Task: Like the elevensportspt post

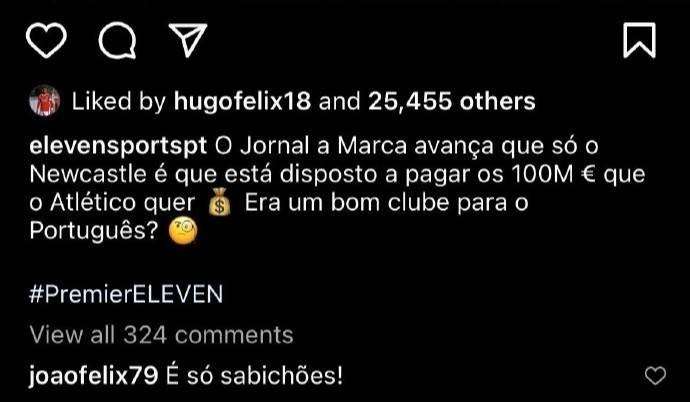Action: click(x=46, y=40)
